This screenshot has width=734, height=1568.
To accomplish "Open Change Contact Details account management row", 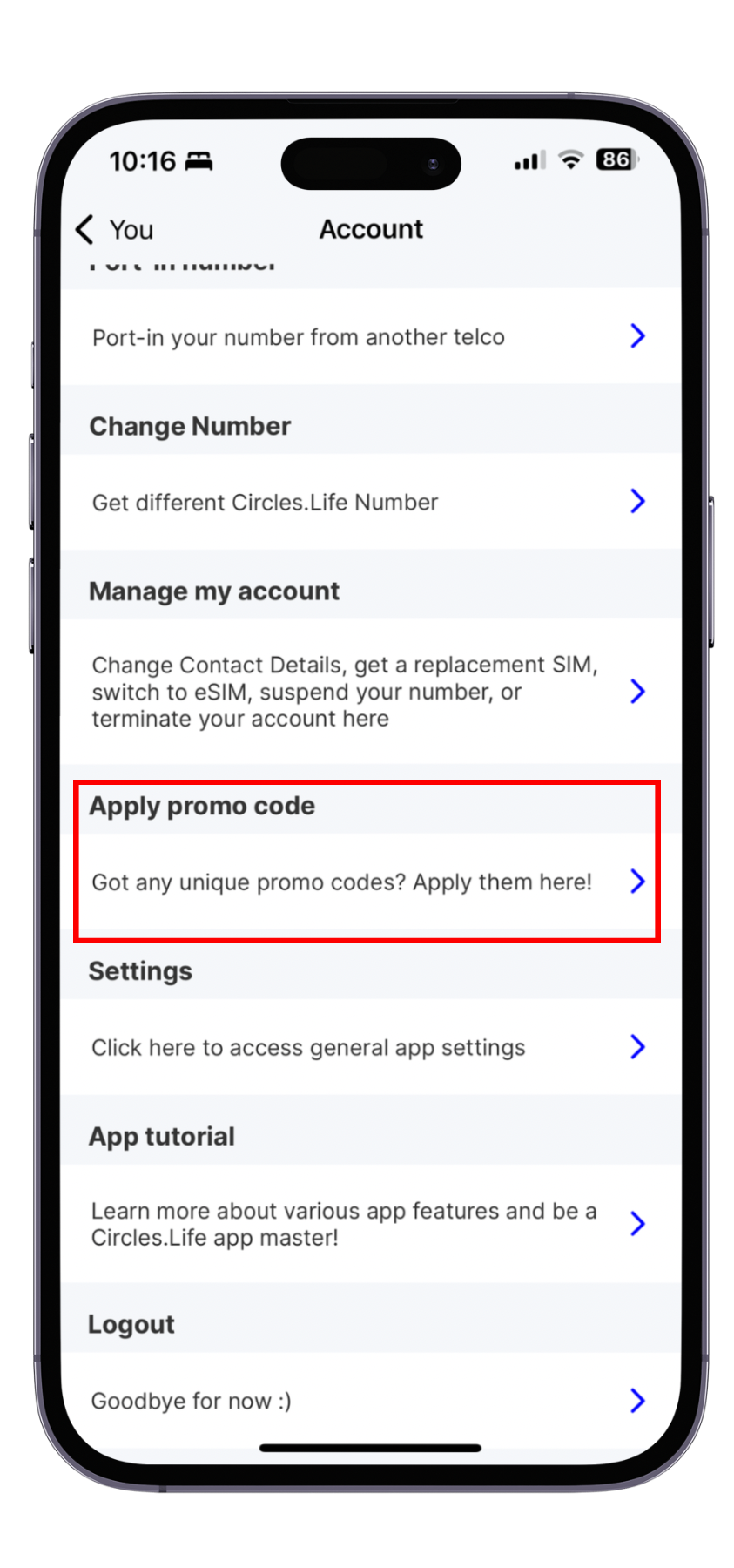I will tap(370, 692).
